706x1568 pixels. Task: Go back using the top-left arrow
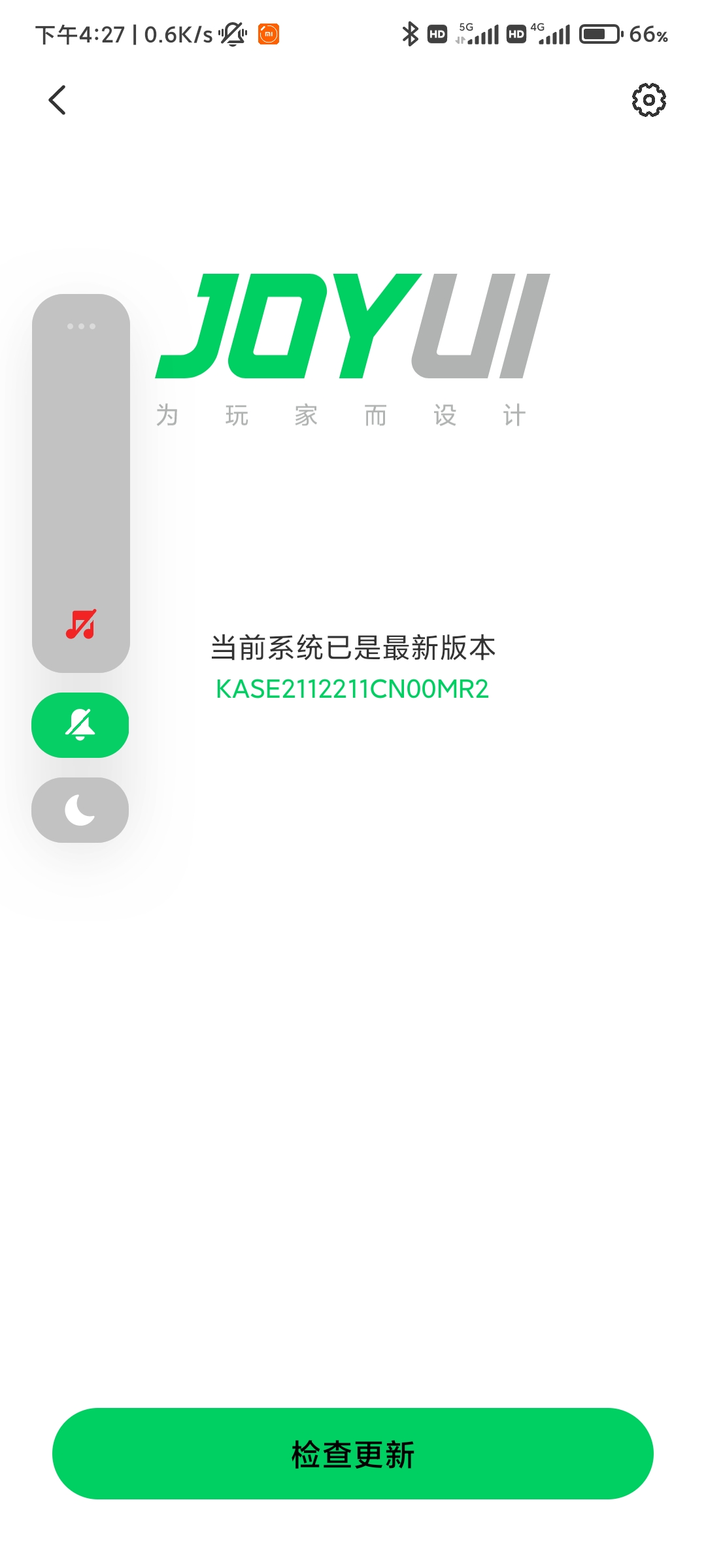(58, 100)
